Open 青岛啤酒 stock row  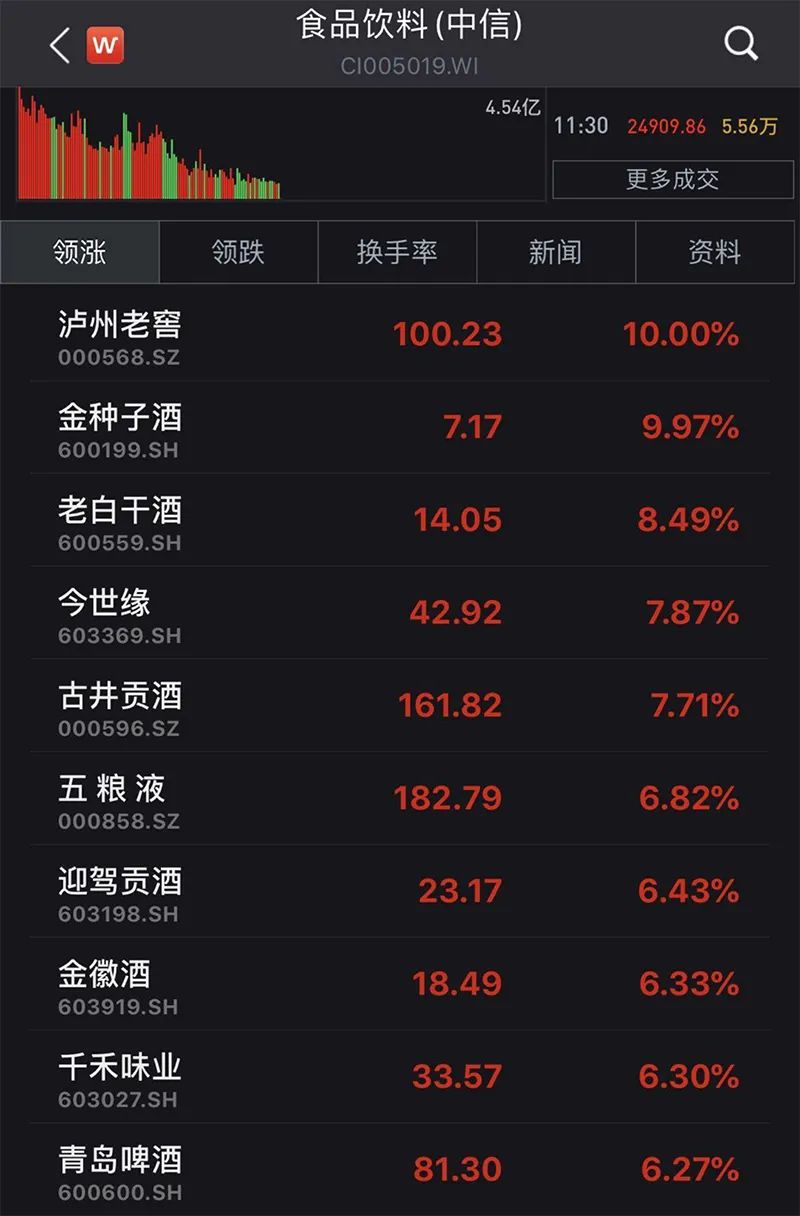coord(400,1169)
